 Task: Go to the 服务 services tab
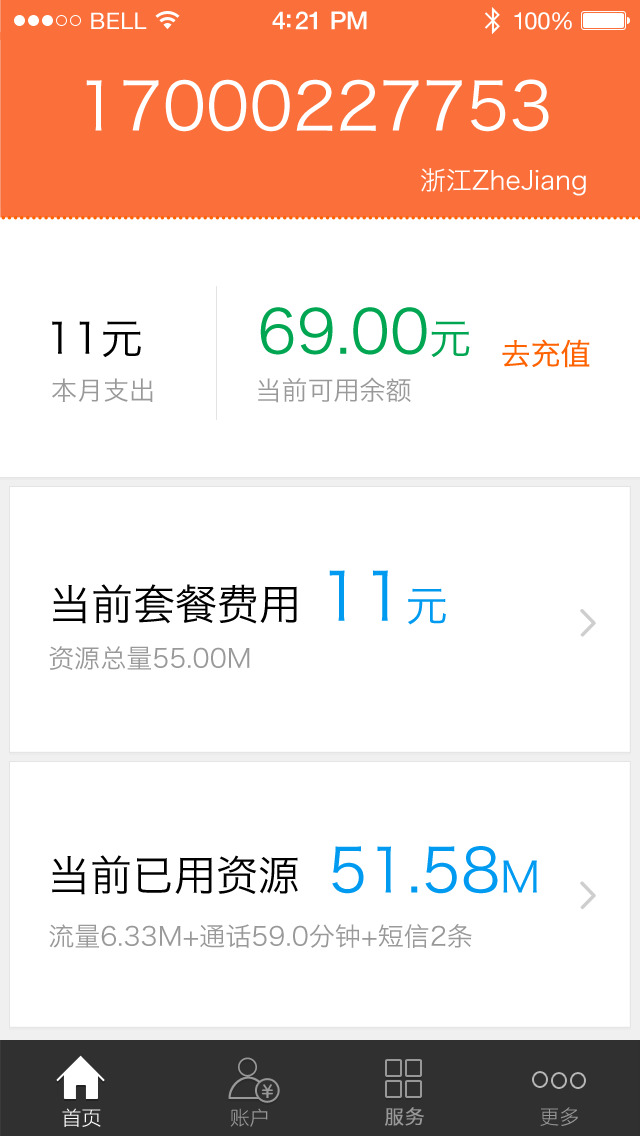[x=404, y=1090]
